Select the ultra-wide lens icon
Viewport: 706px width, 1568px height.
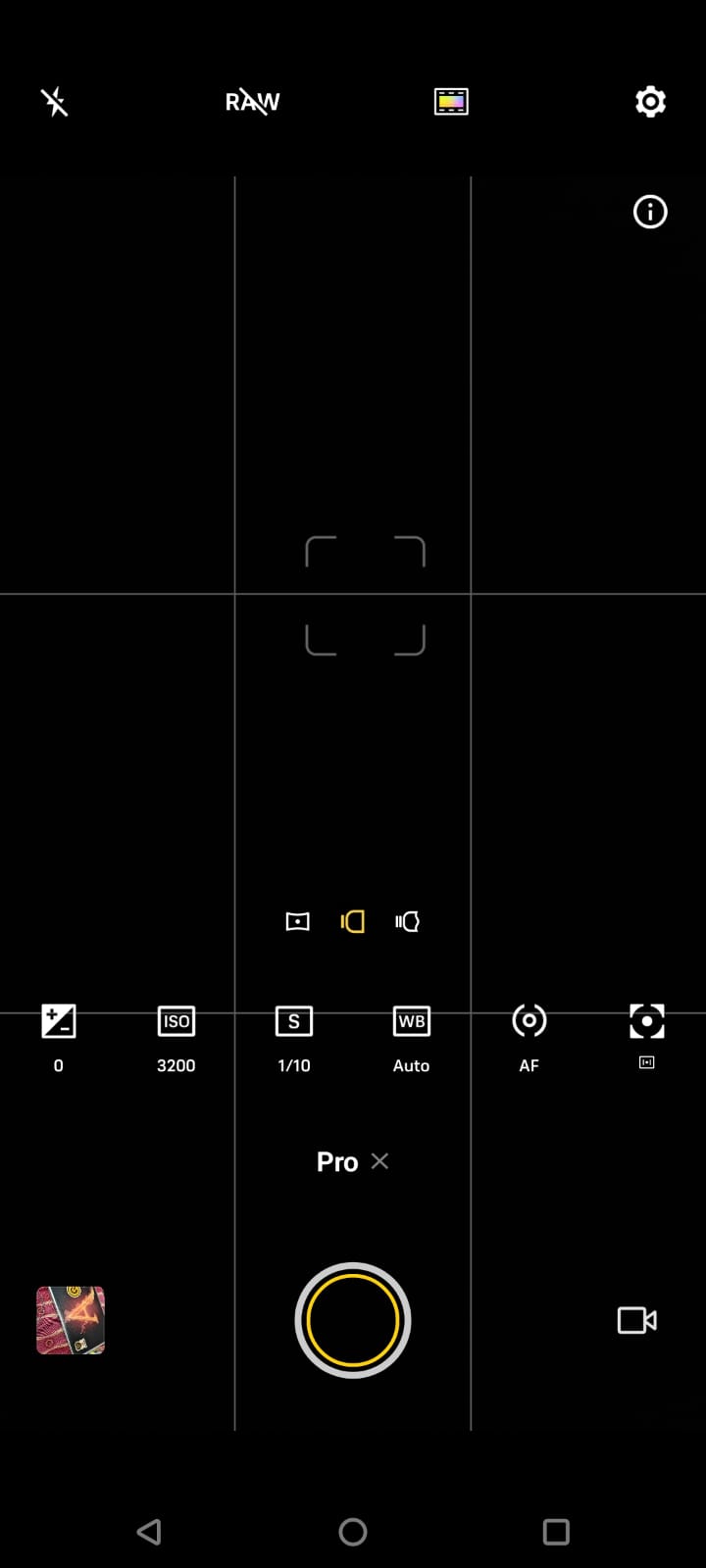pos(297,921)
